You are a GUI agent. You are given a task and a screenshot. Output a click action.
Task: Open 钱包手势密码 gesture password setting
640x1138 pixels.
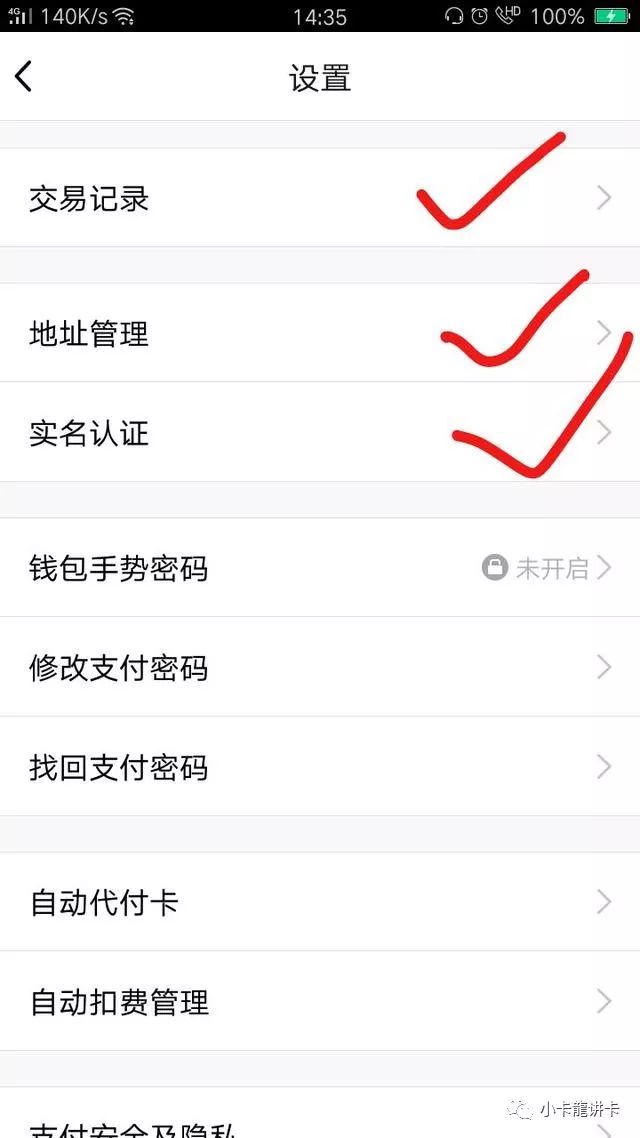coord(320,568)
